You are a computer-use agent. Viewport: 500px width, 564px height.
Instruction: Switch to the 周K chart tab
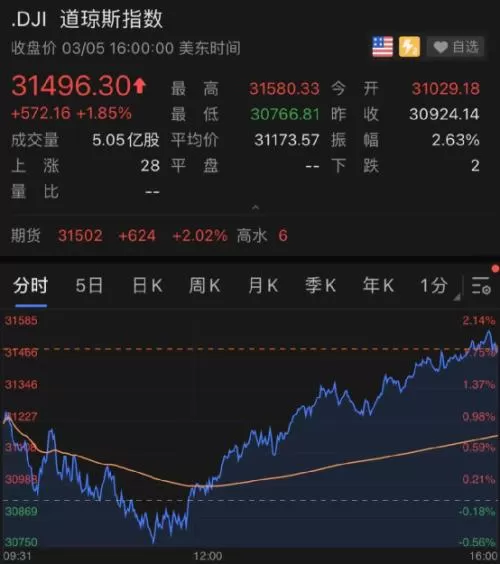click(x=205, y=286)
